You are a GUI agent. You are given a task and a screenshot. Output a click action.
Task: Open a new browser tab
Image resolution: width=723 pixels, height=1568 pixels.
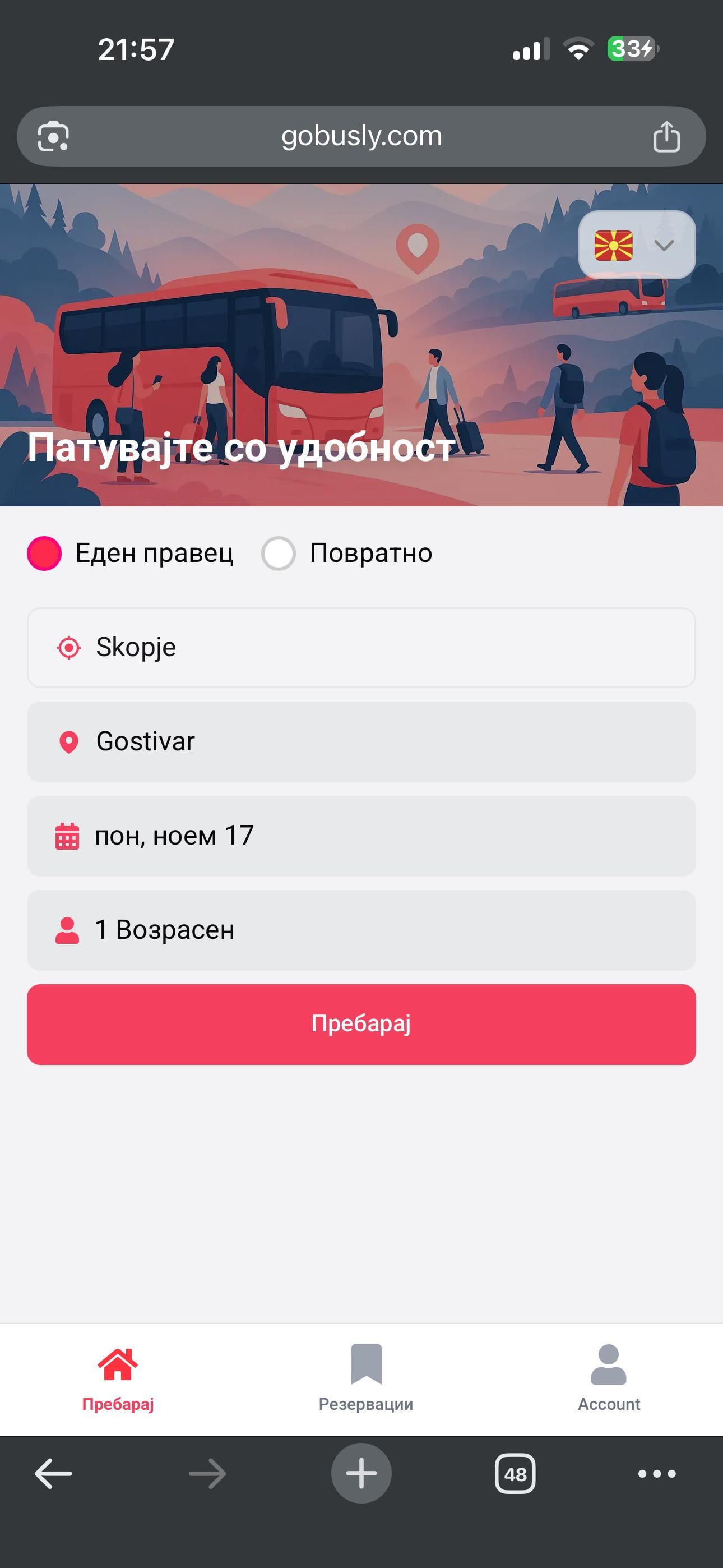(361, 1474)
